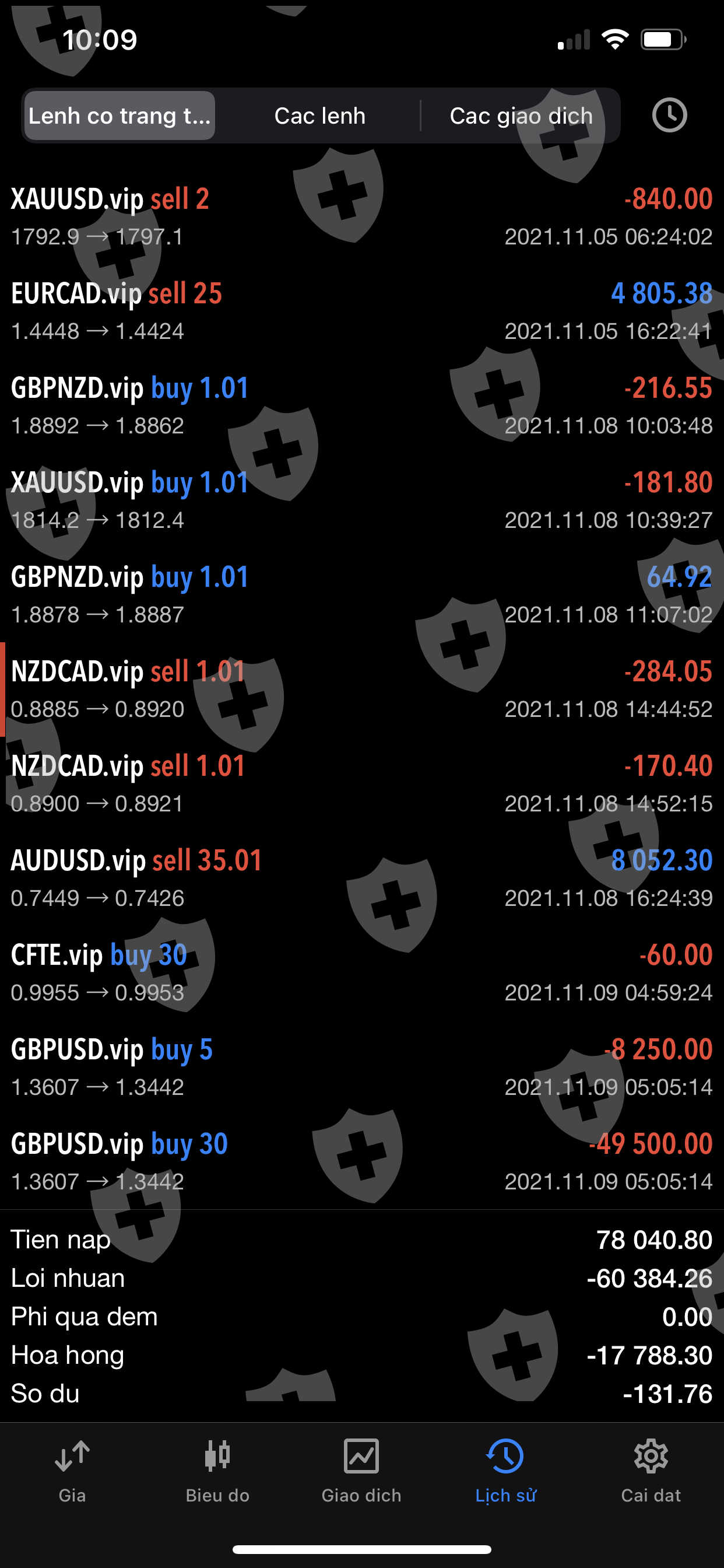This screenshot has width=724, height=1568.
Task: Switch to the Cac lenh segment
Action: (x=319, y=116)
